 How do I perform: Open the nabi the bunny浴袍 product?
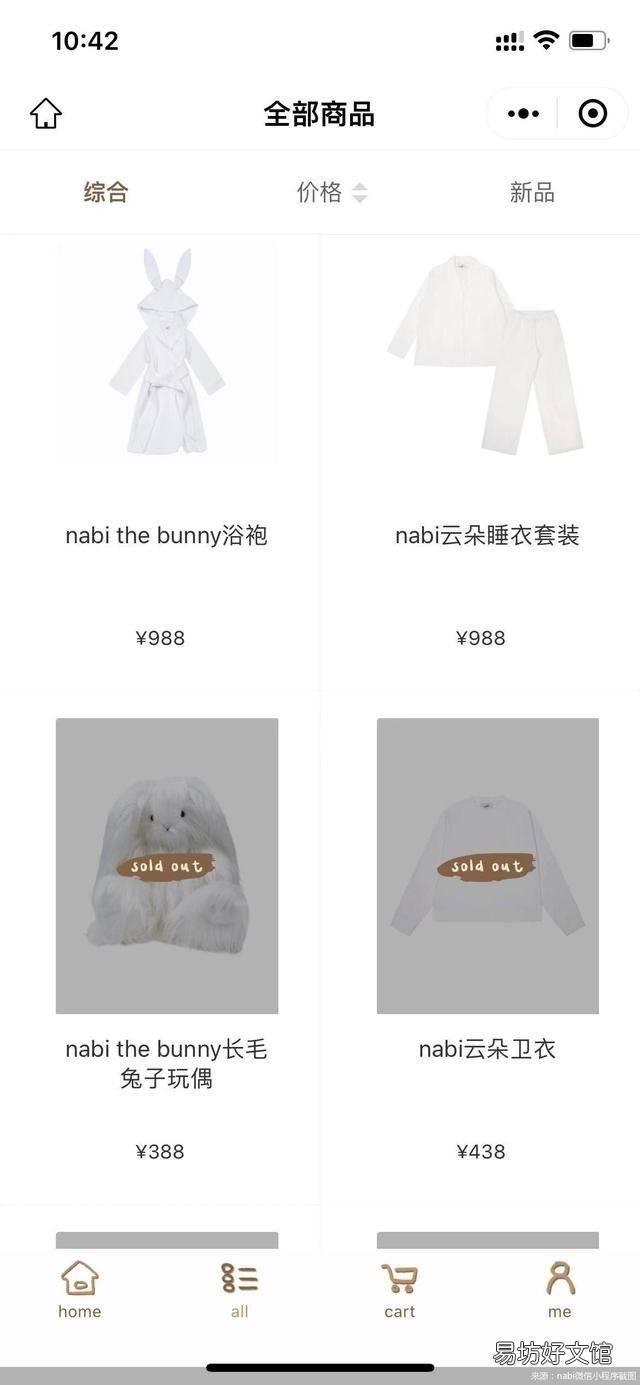click(167, 354)
